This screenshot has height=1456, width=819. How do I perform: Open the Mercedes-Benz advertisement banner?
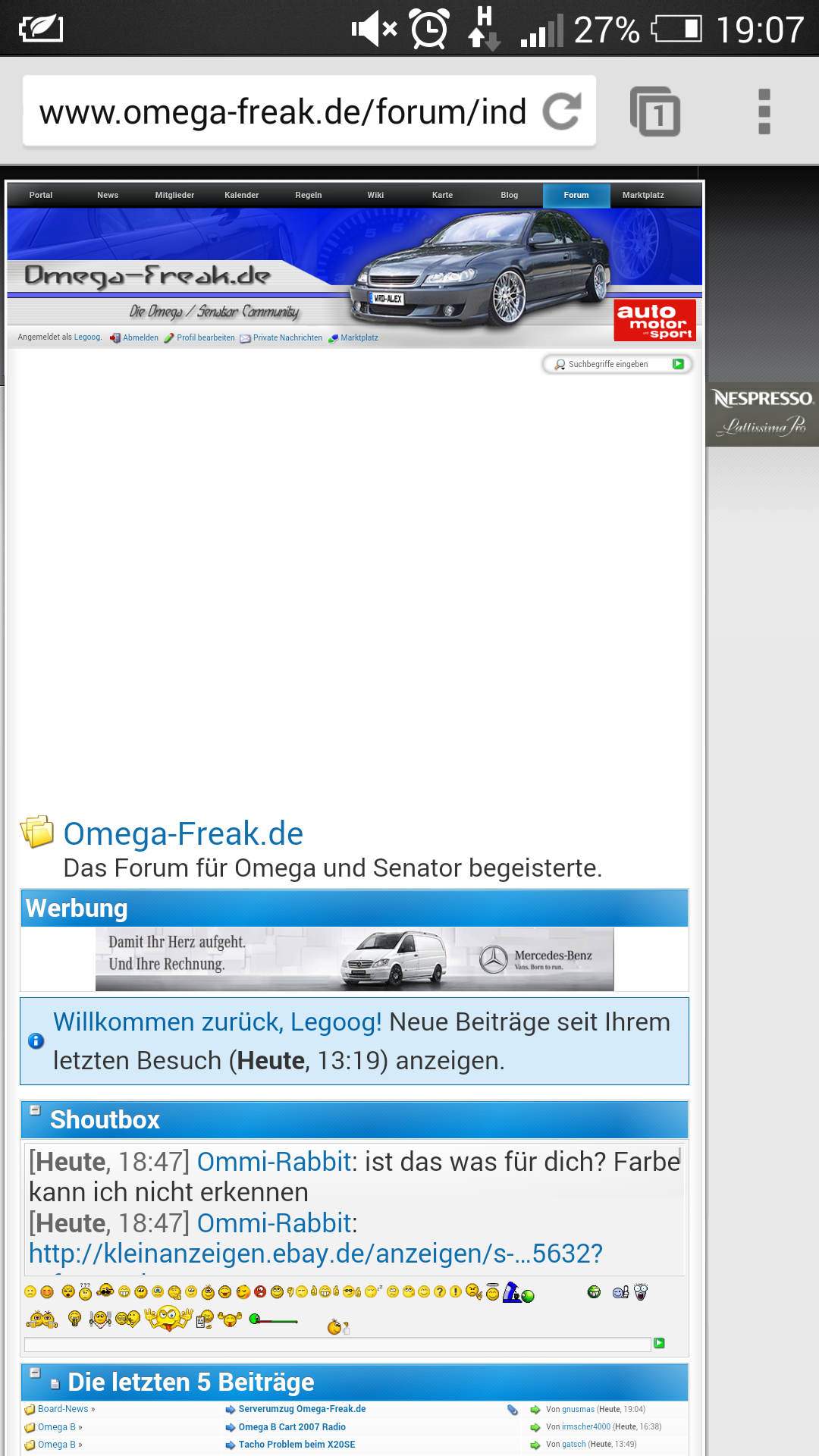click(x=354, y=959)
